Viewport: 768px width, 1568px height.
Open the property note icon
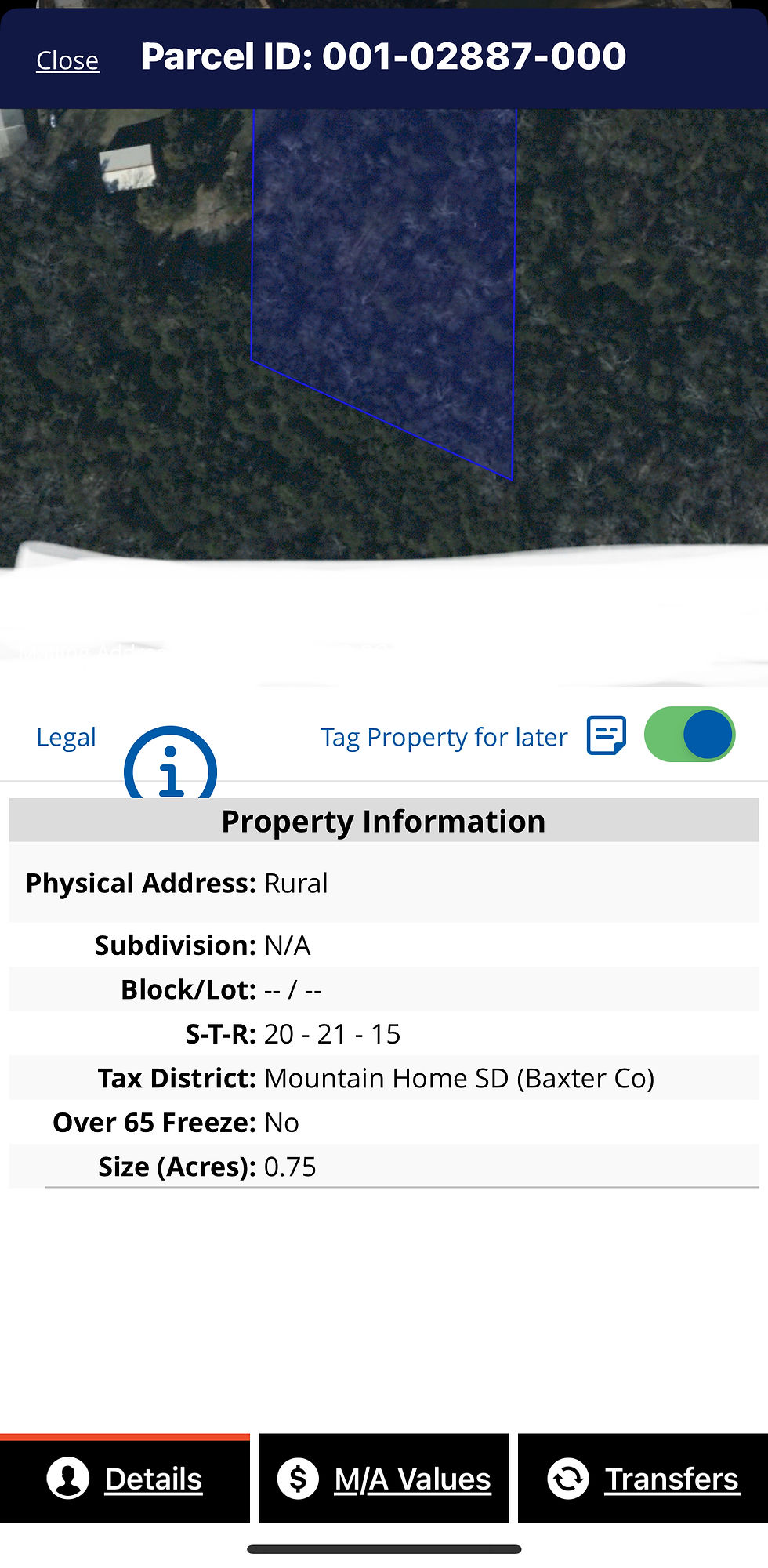[x=607, y=735]
